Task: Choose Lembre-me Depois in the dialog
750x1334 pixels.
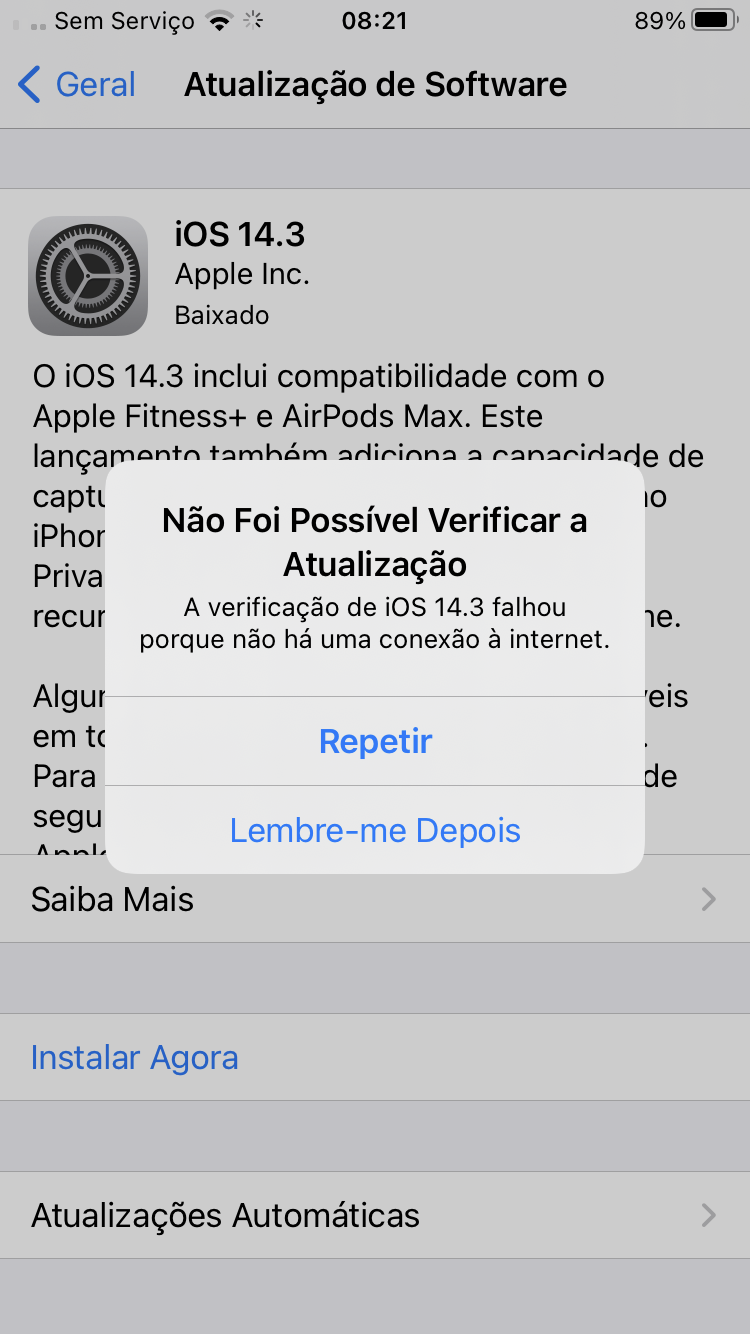Action: (375, 830)
